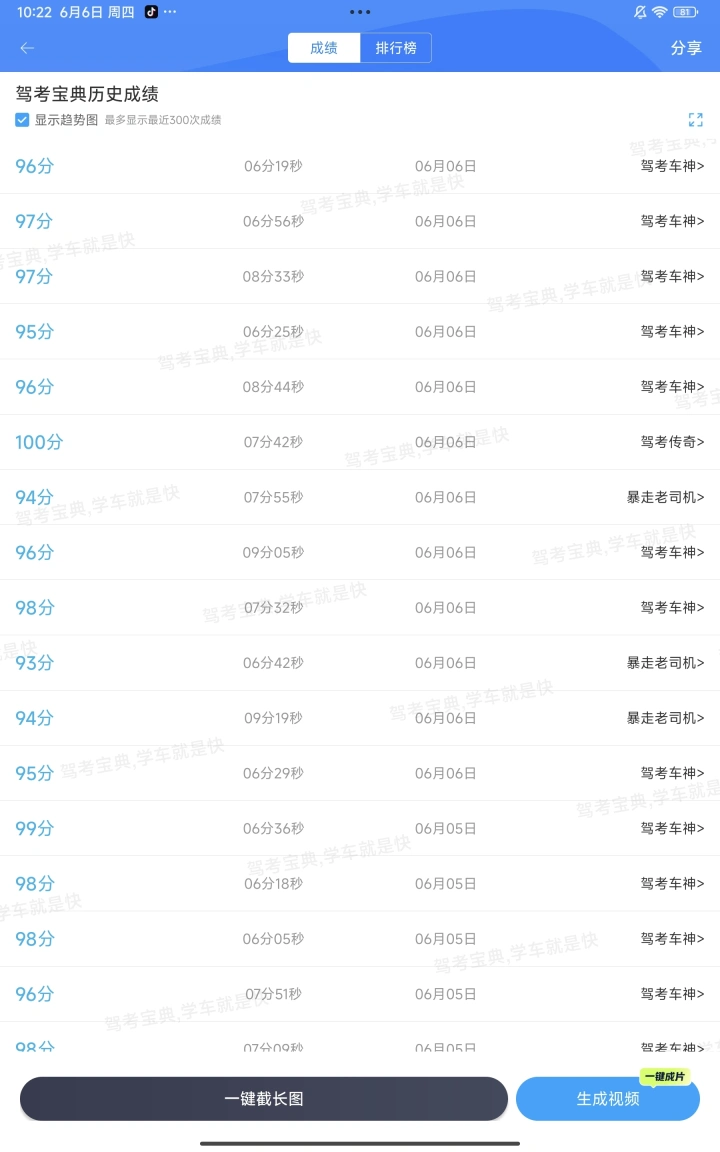Select the 成绩 tab

tap(324, 48)
